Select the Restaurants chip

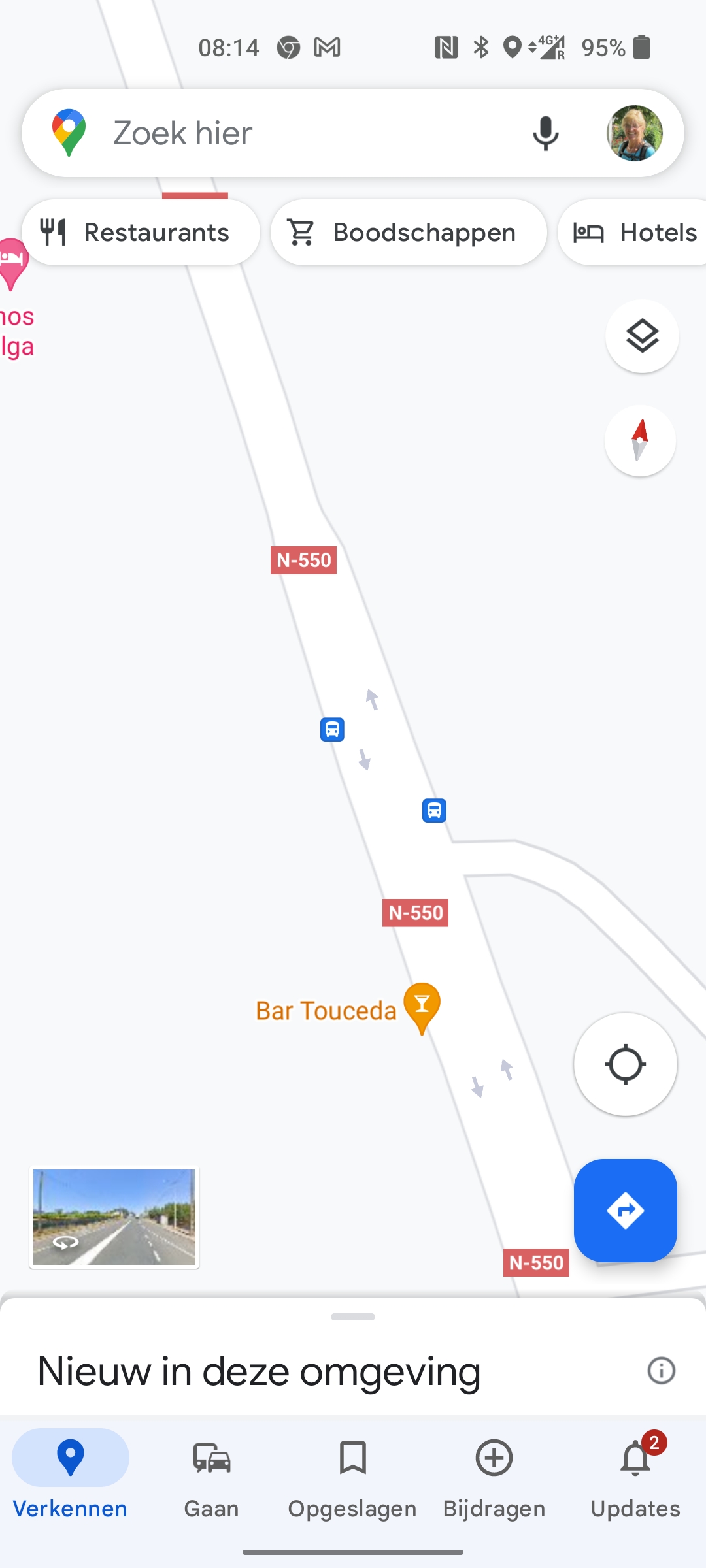coord(141,233)
